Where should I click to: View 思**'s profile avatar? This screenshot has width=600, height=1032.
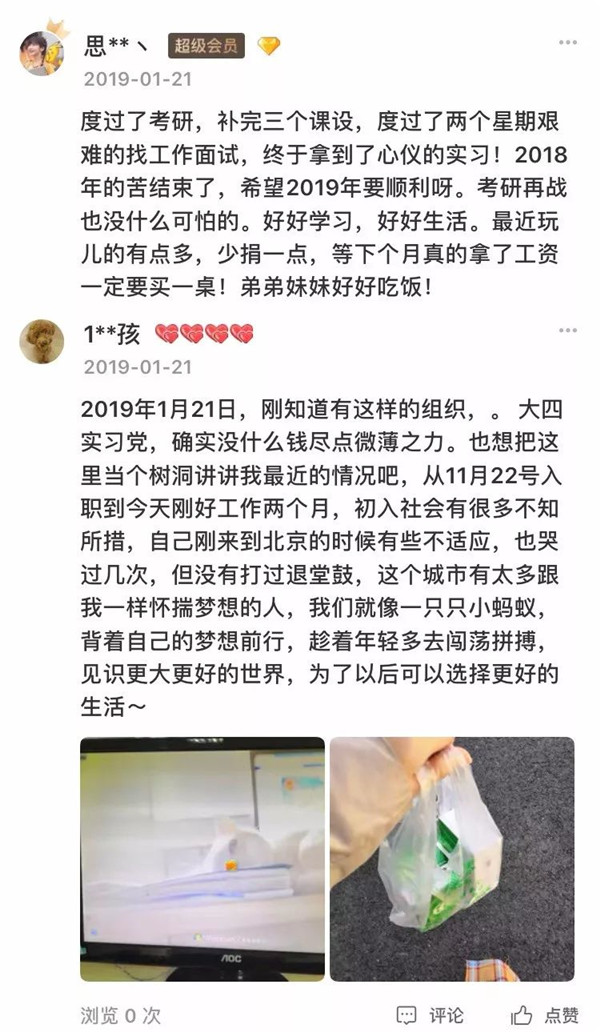coord(42,51)
